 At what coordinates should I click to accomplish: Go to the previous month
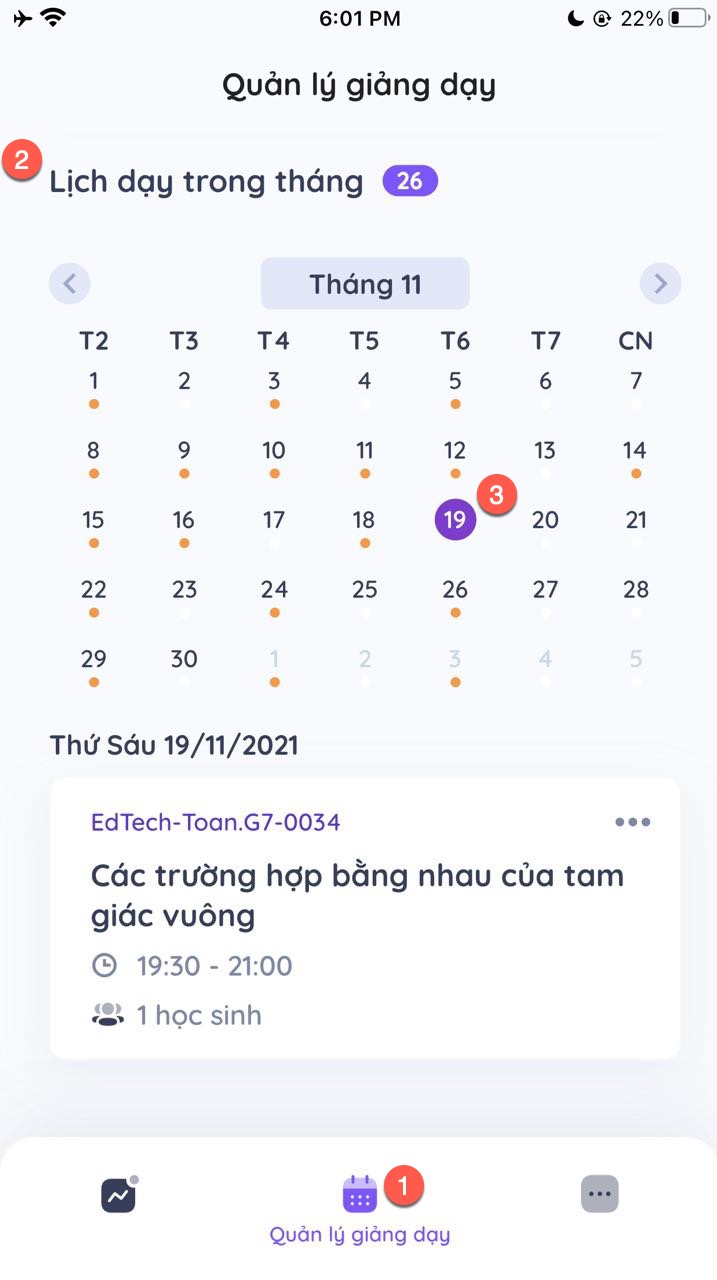pyautogui.click(x=70, y=284)
